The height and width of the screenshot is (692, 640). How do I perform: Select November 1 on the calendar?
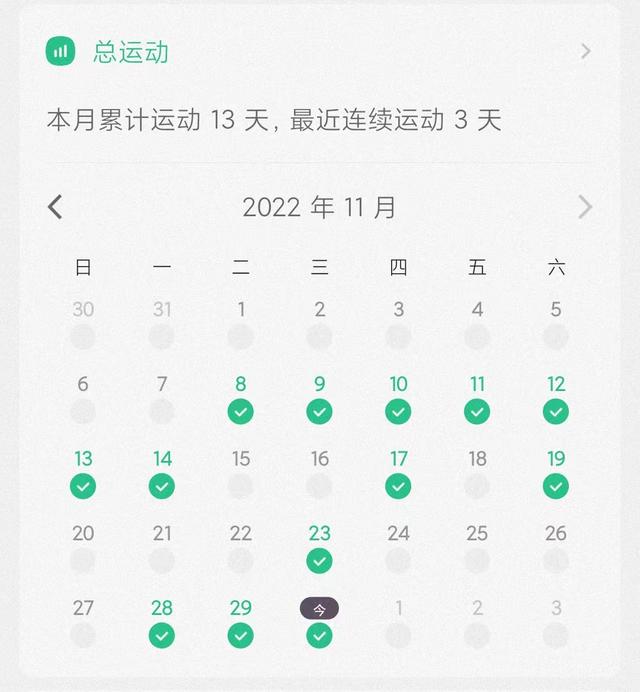pos(241,322)
